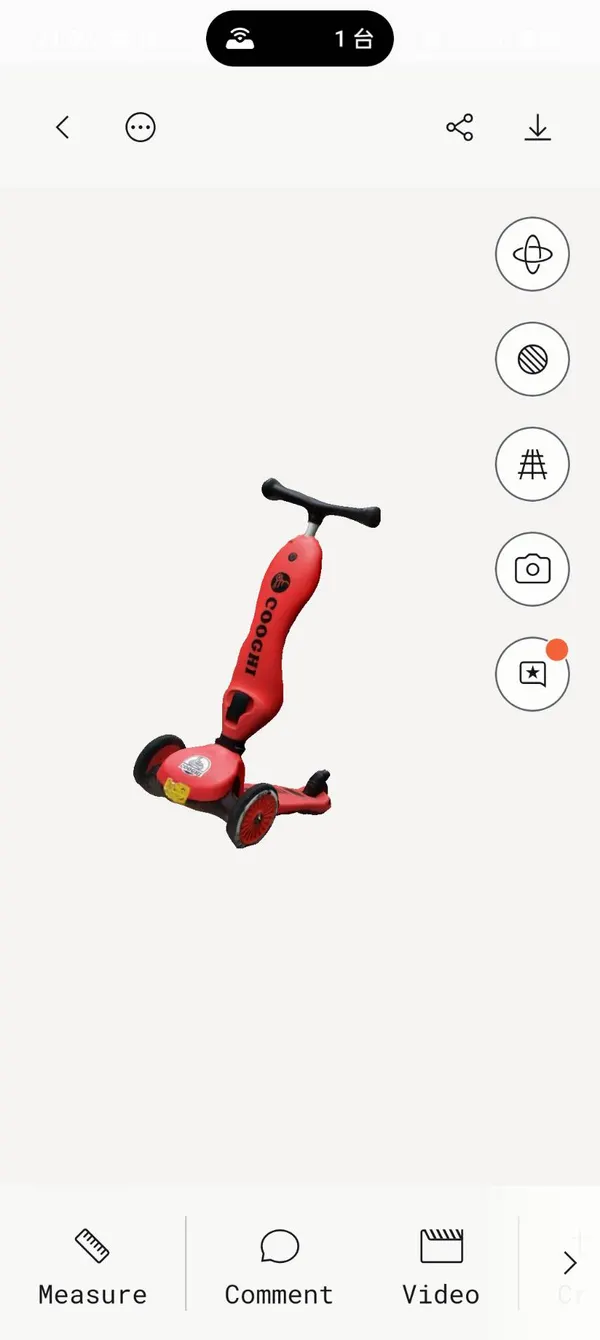Open the Measure tool
Viewport: 600px width, 1340px height.
tap(92, 1266)
